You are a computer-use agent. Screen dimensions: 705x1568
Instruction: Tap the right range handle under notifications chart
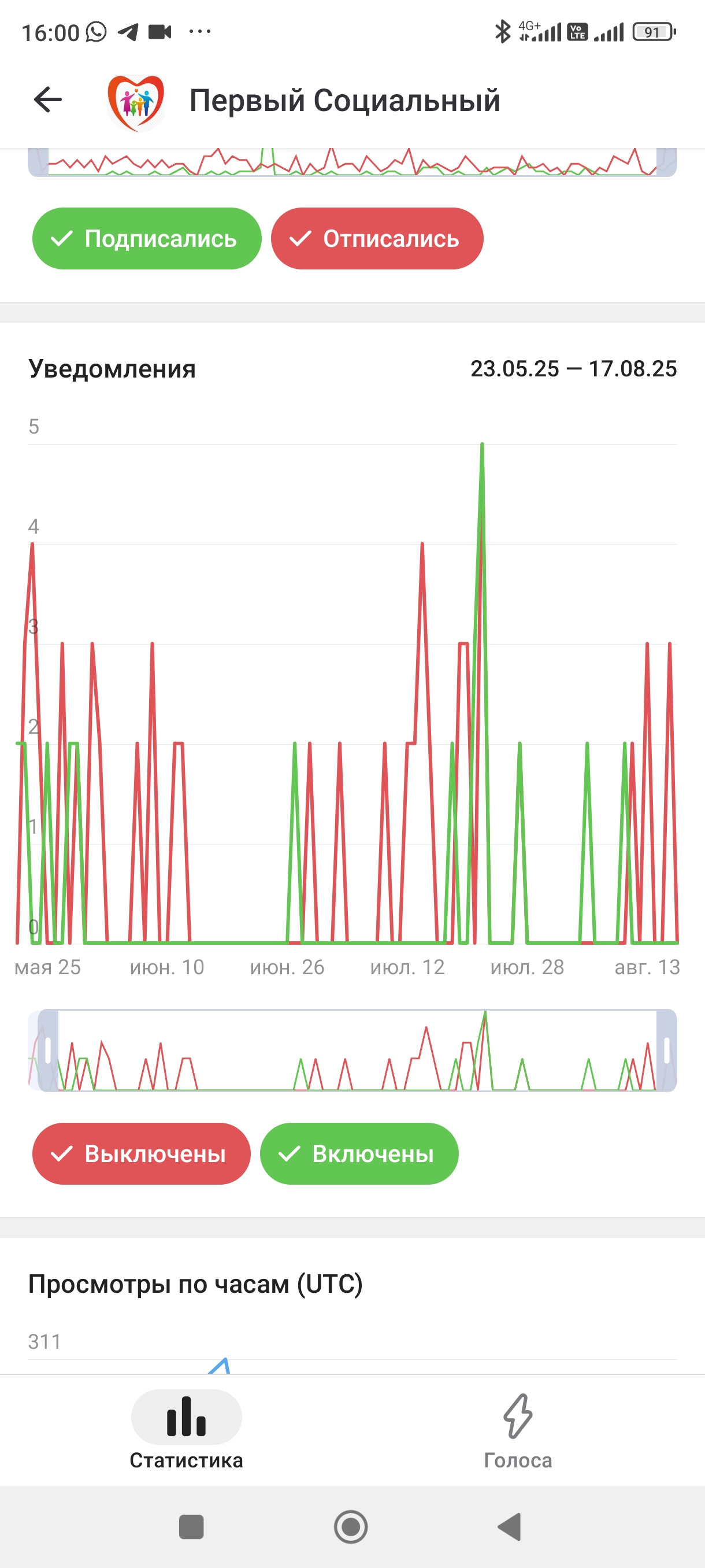tap(667, 1050)
